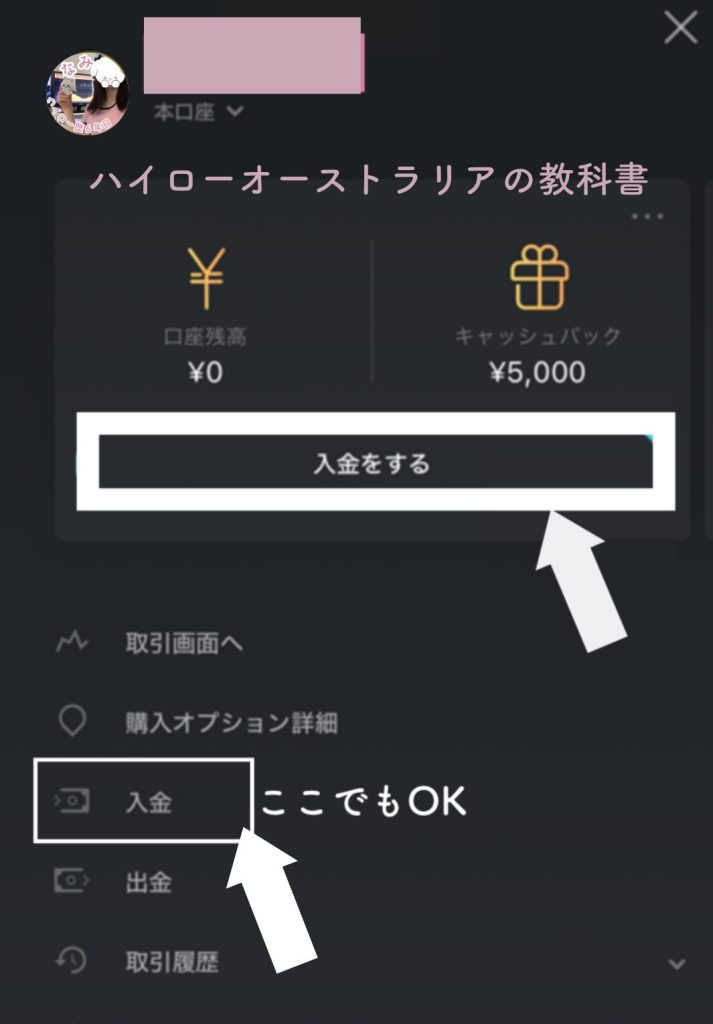
Task: Close the account menu panel
Action: click(680, 28)
